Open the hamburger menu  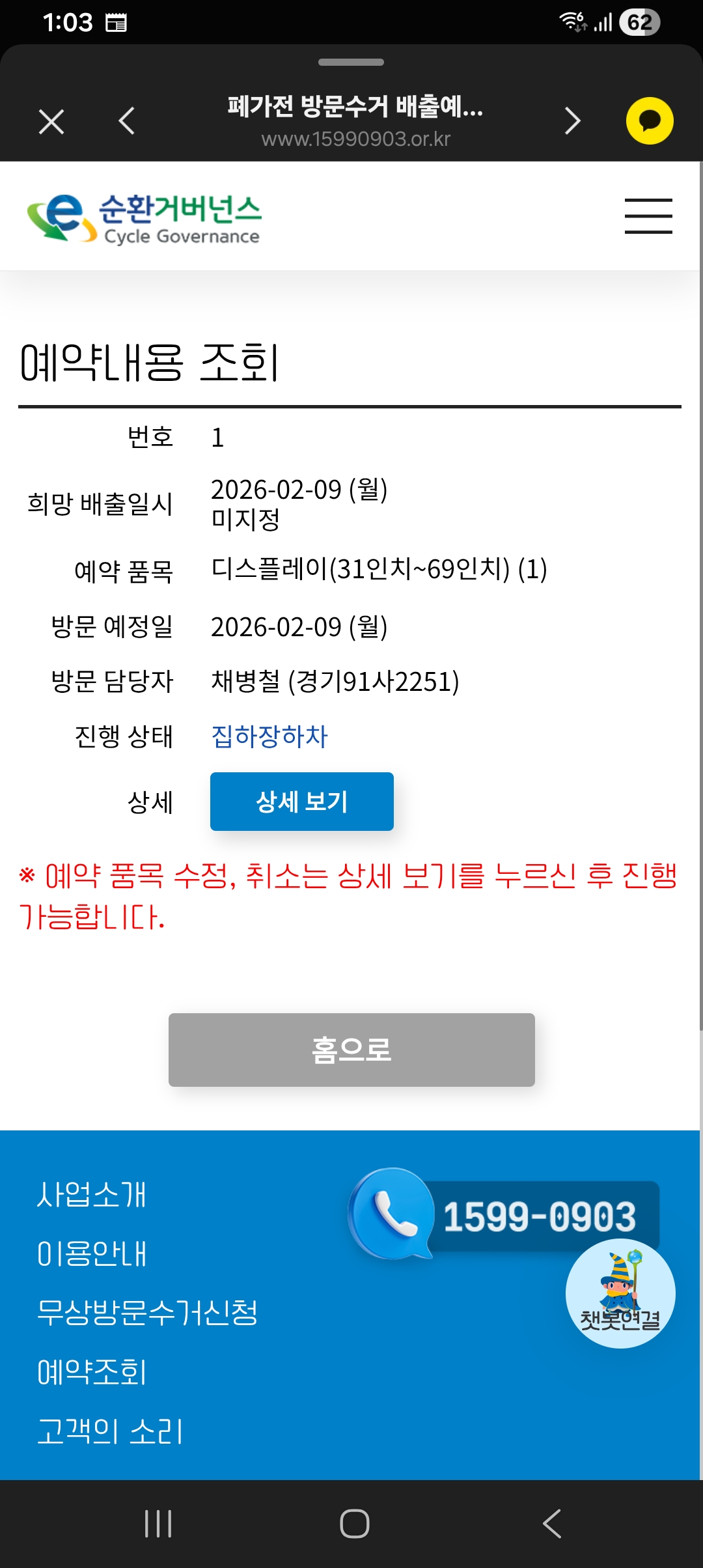click(x=648, y=216)
